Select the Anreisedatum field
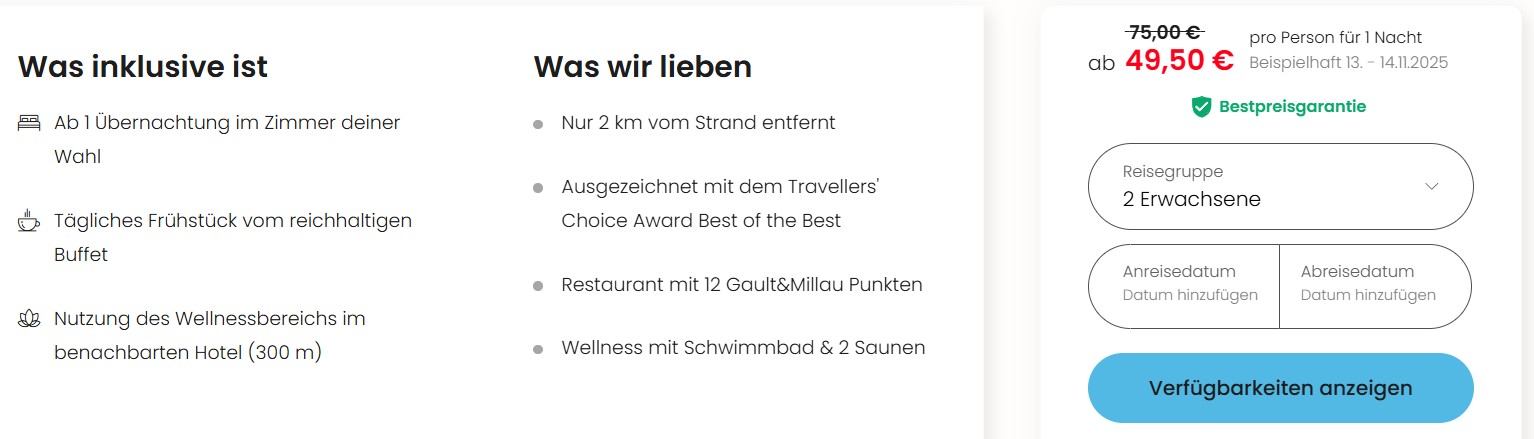 point(1184,286)
